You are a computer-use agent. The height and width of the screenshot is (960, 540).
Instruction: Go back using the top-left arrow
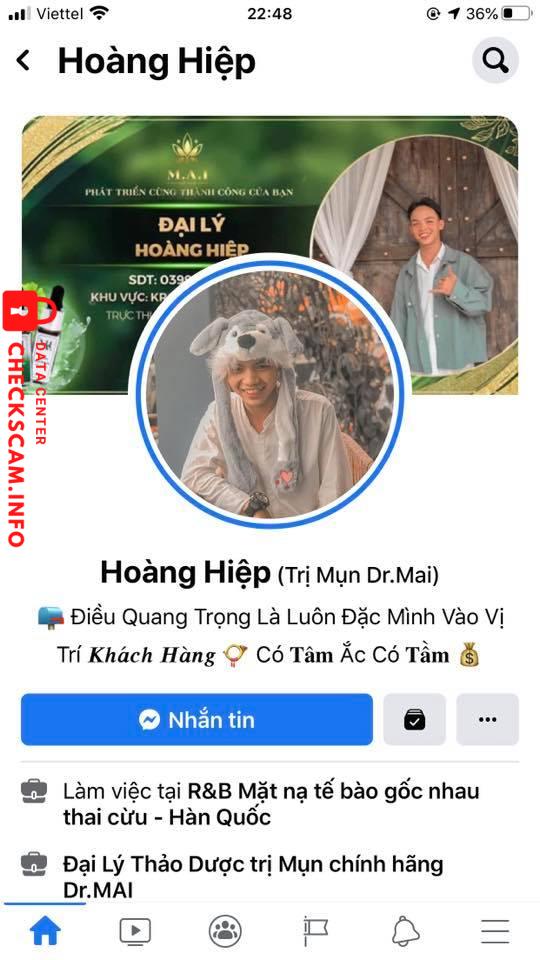tap(23, 61)
